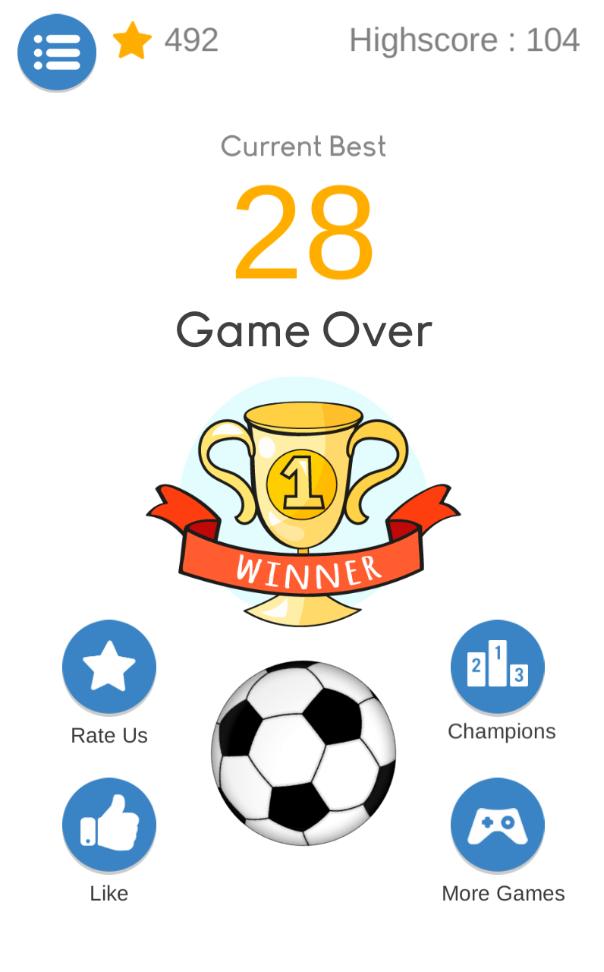Tap the soccer ball to play again
Image resolution: width=604 pixels, height=972 pixels.
(303, 752)
